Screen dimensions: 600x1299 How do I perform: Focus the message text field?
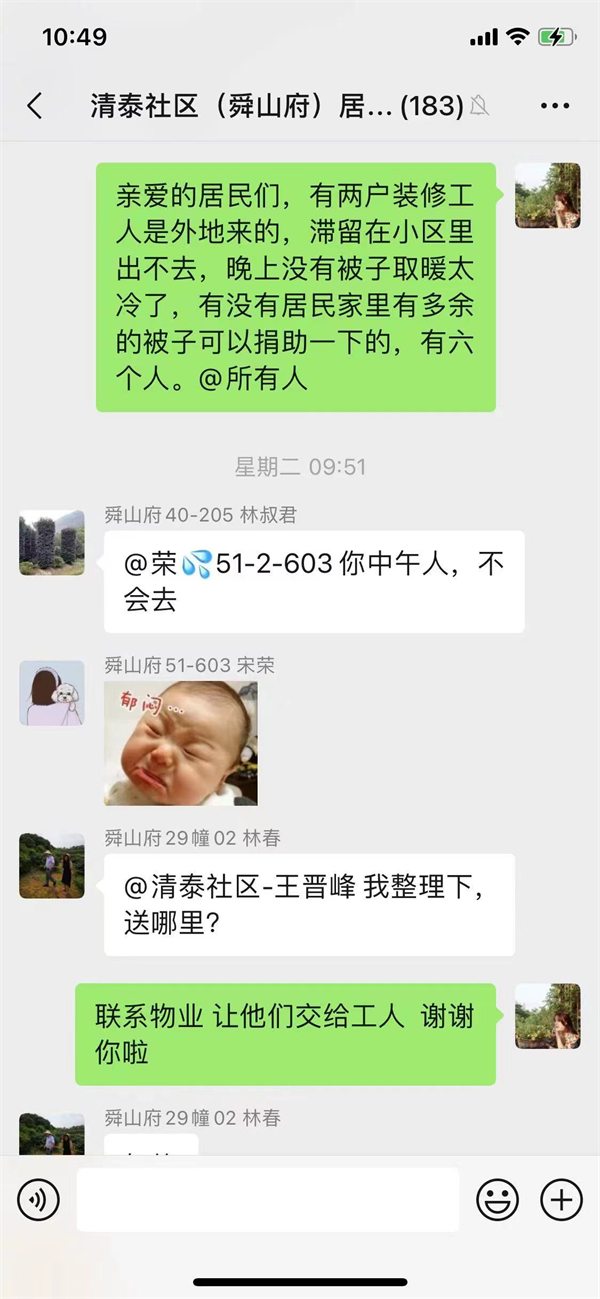267,1198
